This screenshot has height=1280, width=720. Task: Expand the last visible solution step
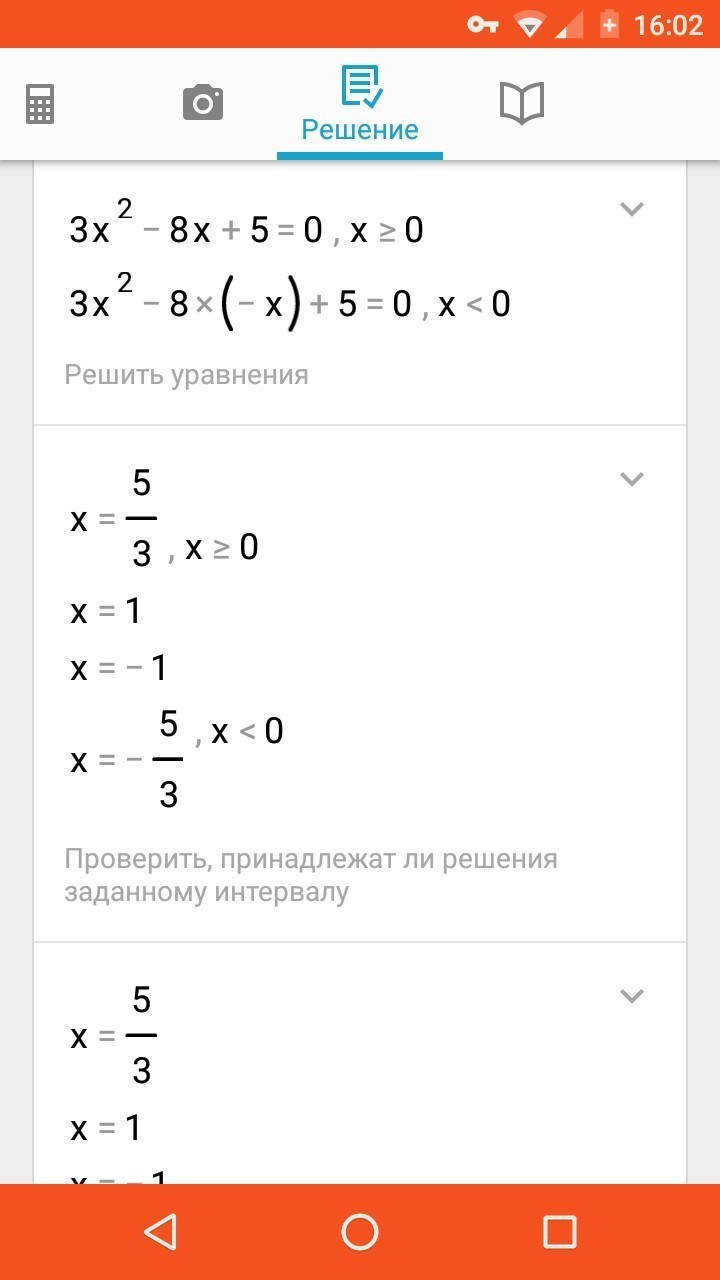pyautogui.click(x=631, y=996)
